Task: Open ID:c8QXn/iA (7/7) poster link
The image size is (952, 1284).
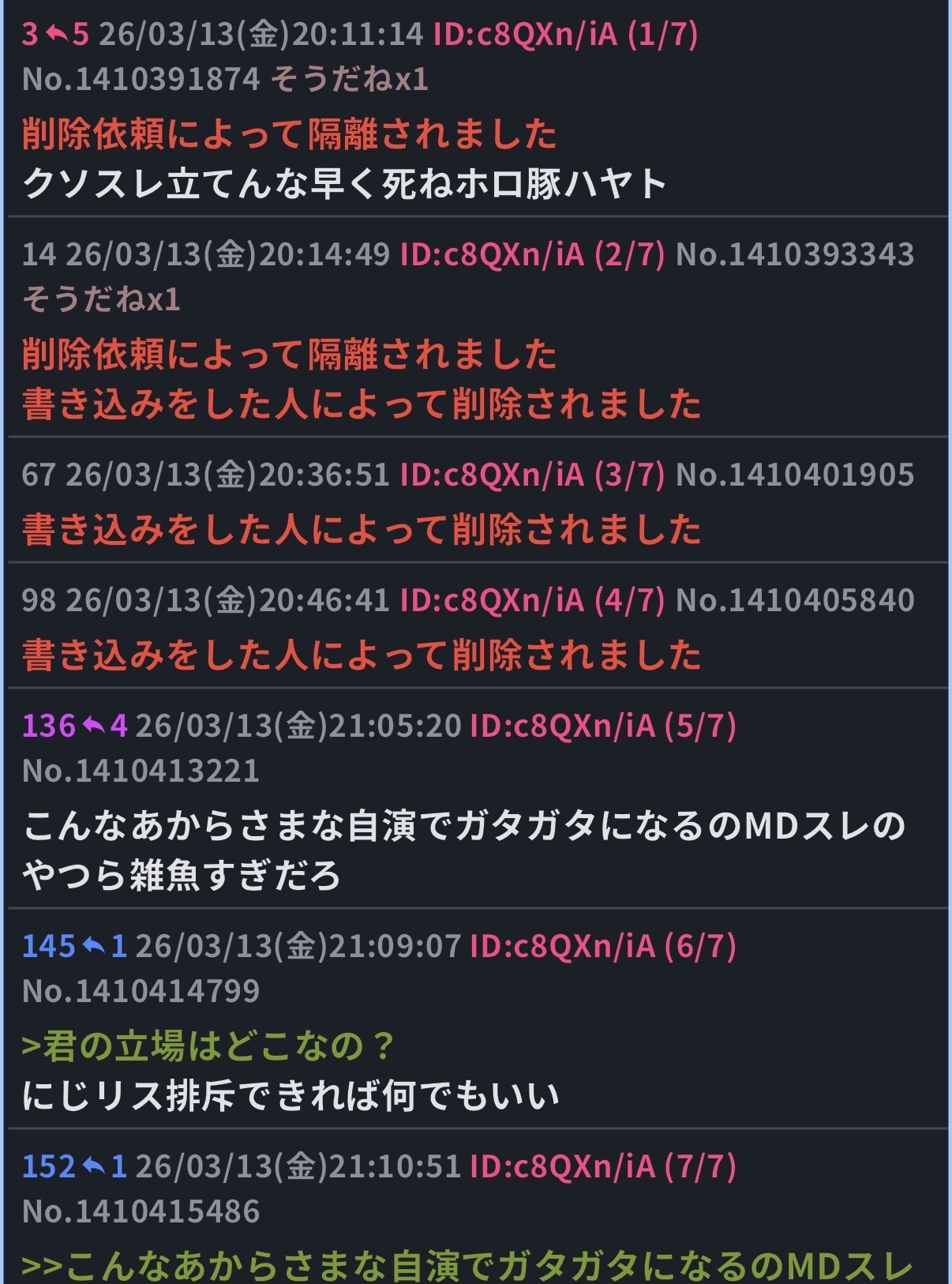Action: [602, 1166]
